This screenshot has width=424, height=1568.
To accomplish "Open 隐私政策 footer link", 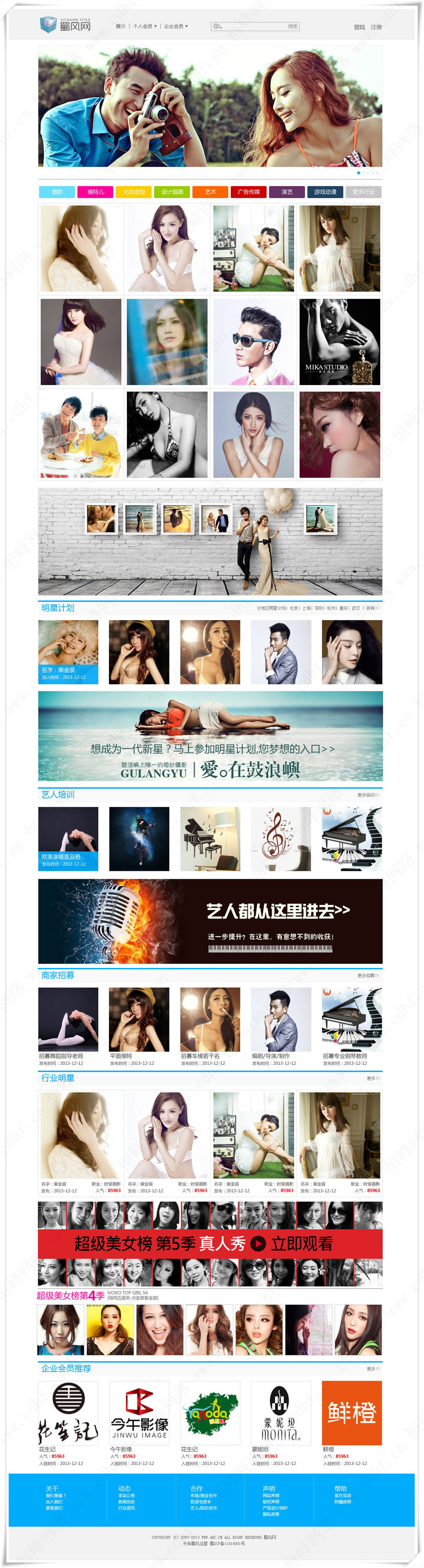I will pyautogui.click(x=271, y=1514).
